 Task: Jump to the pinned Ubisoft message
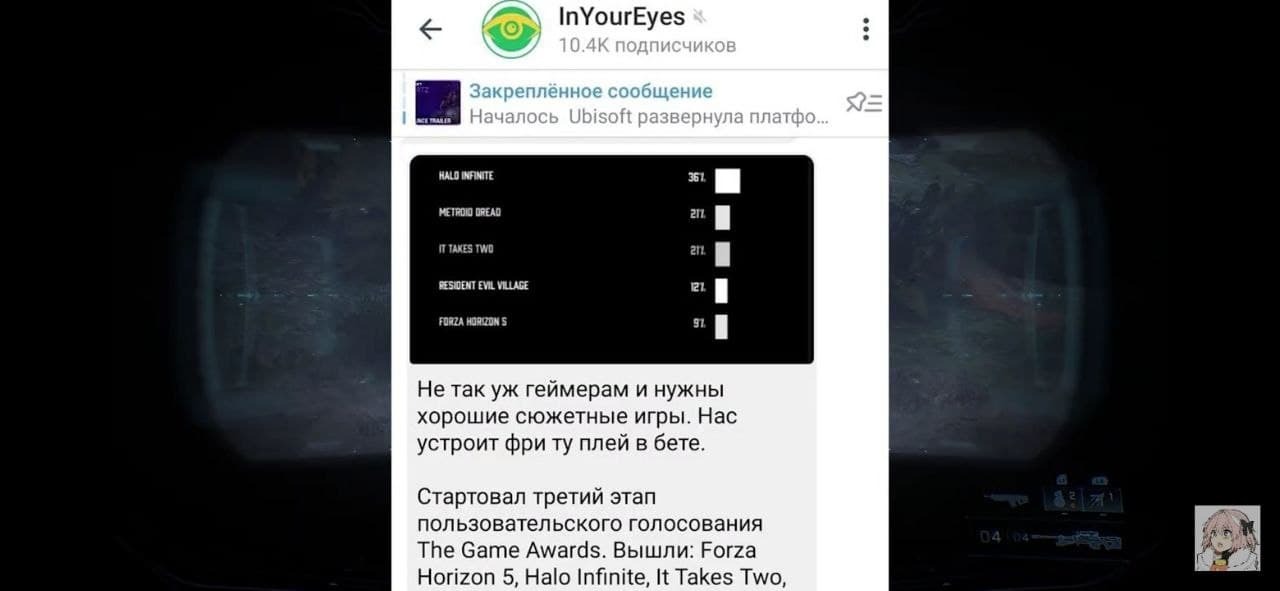point(640,104)
